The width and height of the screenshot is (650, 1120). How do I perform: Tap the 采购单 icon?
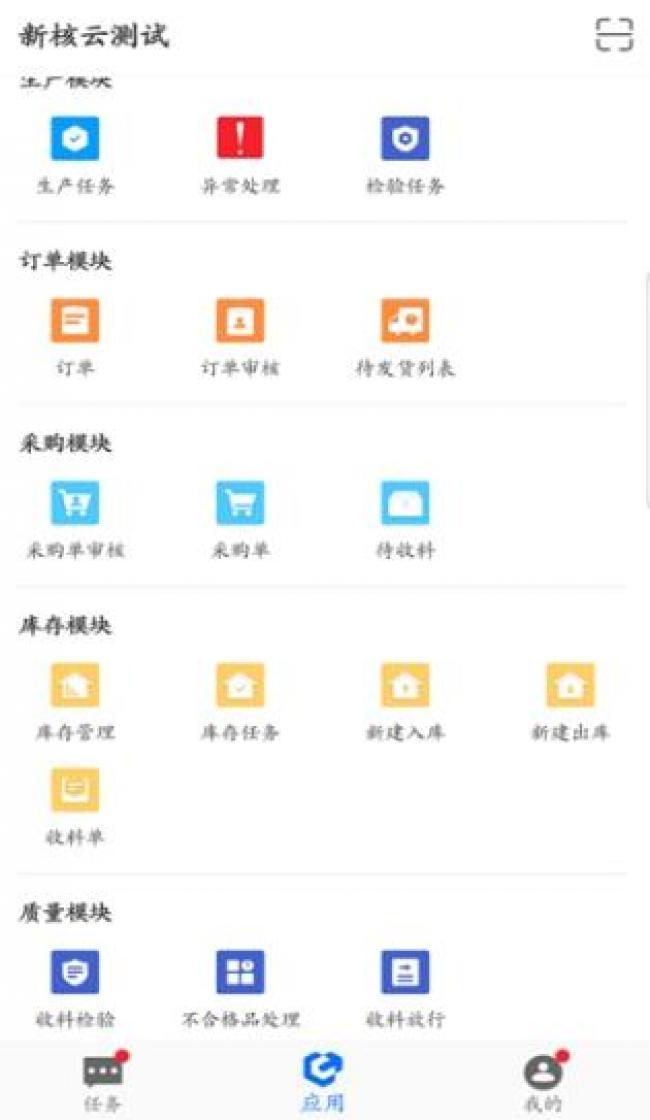point(240,503)
